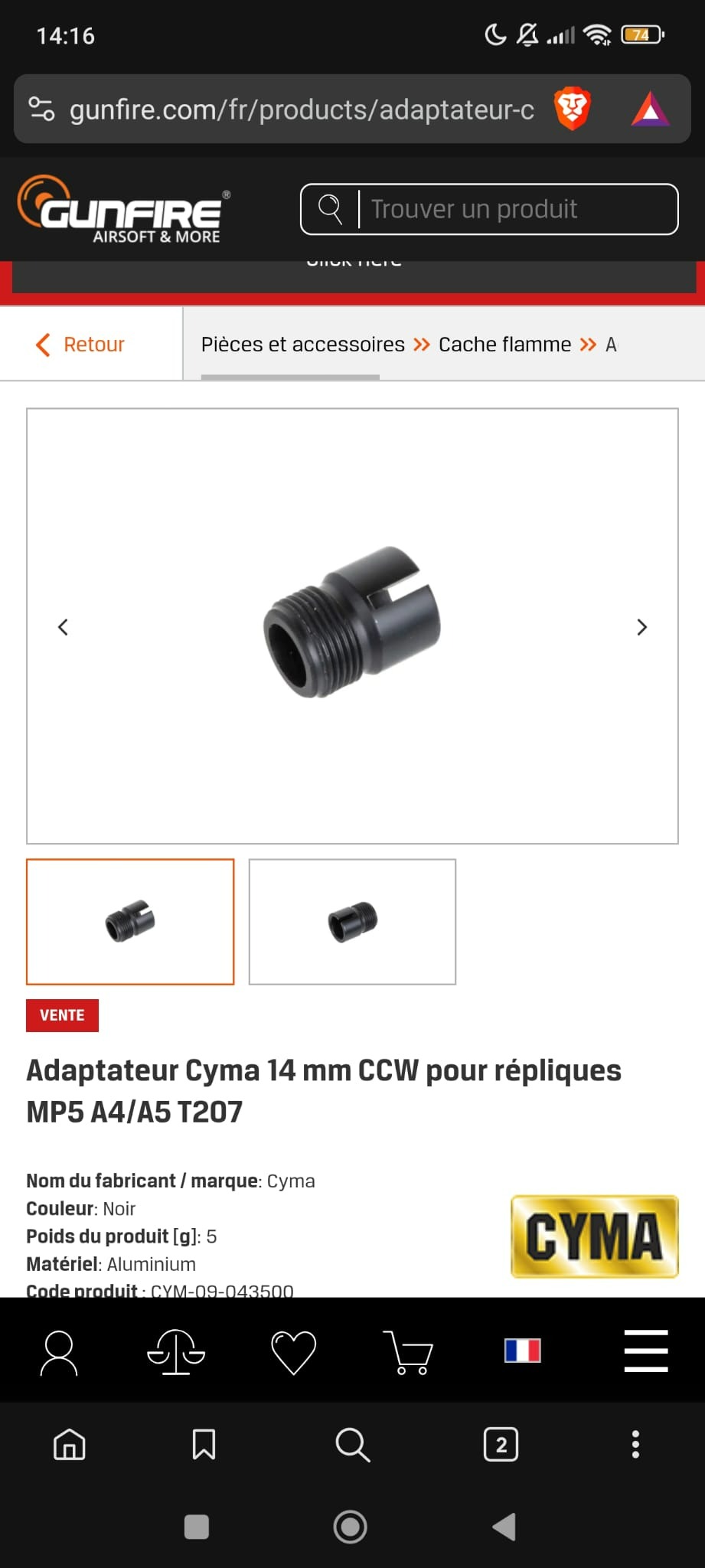This screenshot has width=705, height=1568.
Task: Search with the Trouver un produit field
Action: (x=489, y=209)
